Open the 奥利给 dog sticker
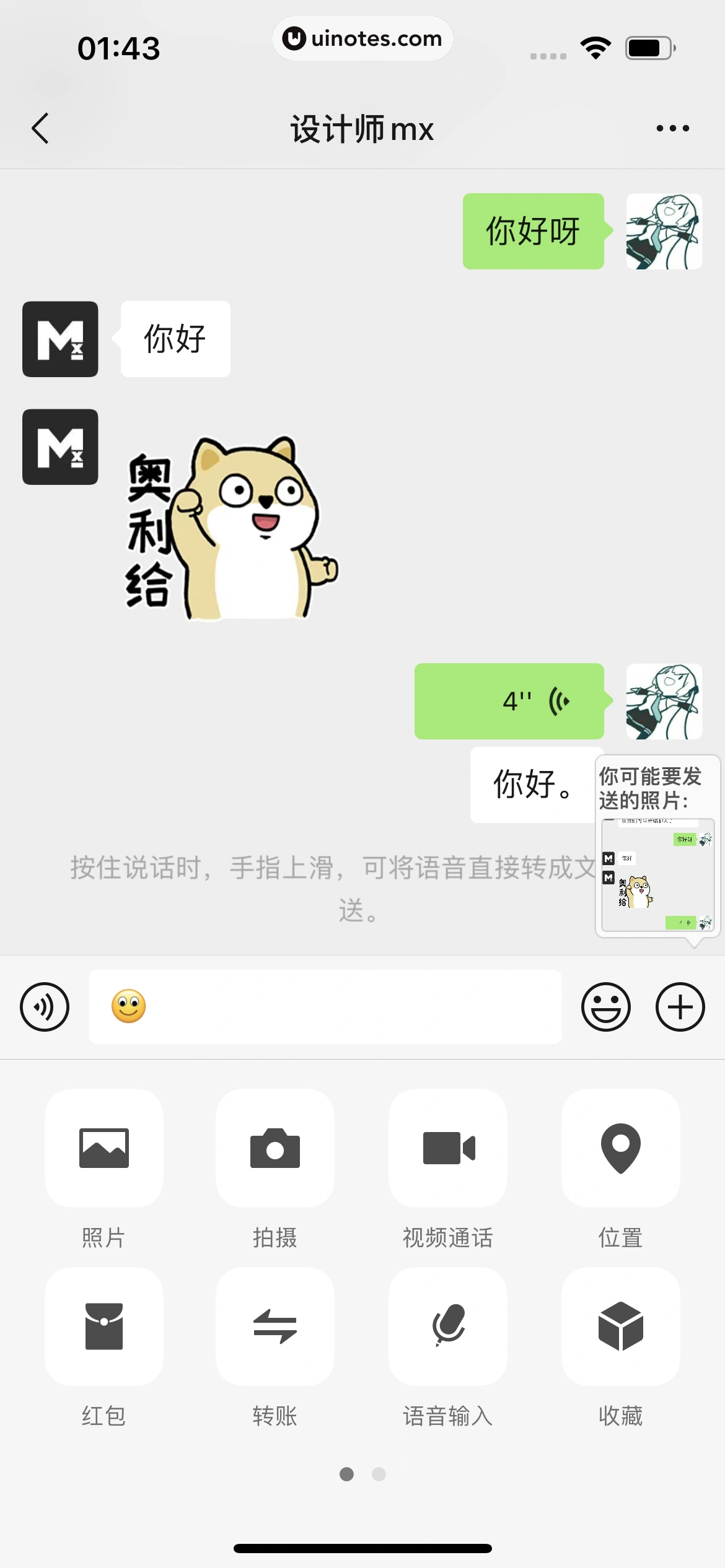Screen dimensions: 725x1568 tap(232, 528)
